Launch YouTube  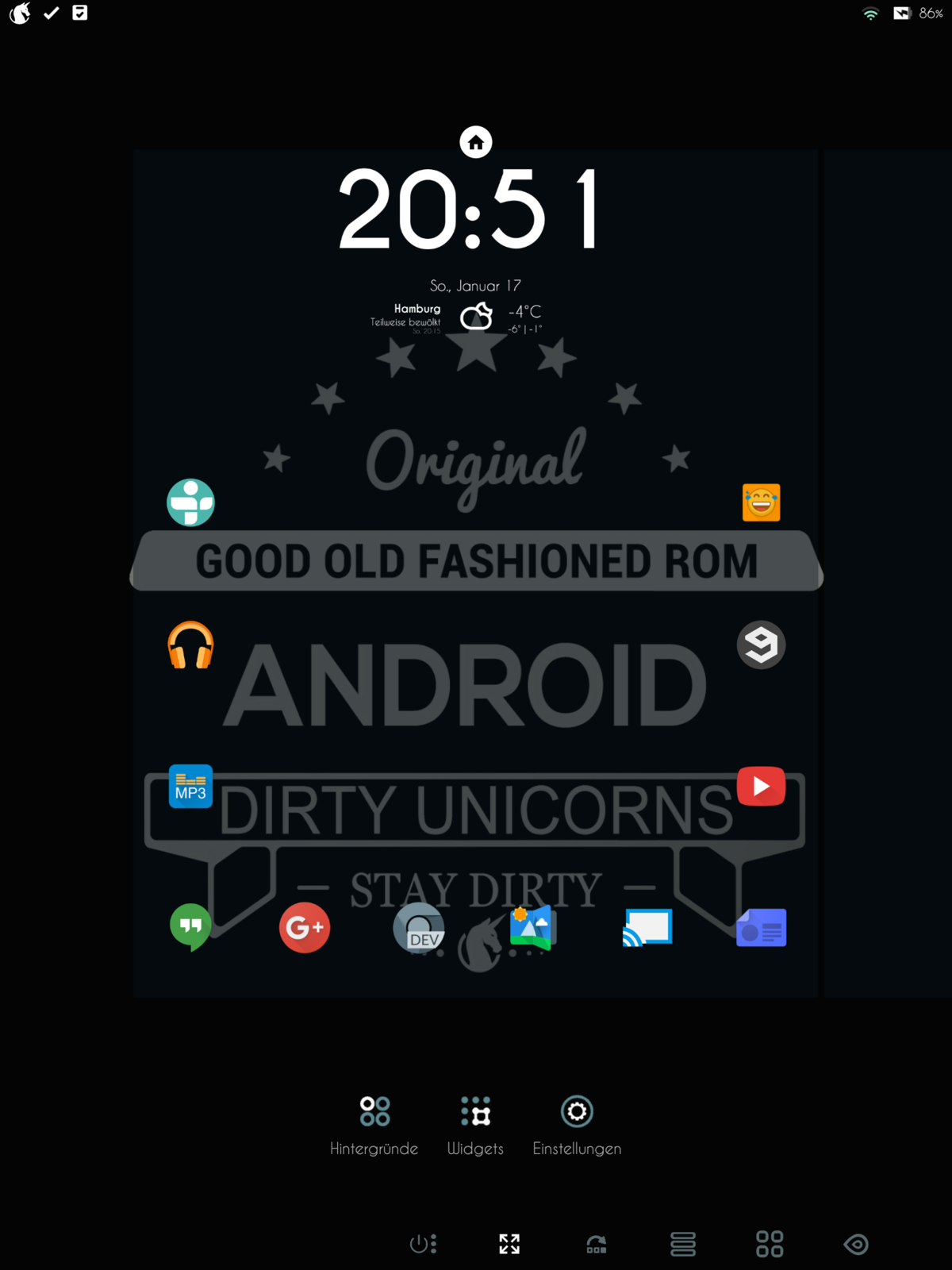761,786
